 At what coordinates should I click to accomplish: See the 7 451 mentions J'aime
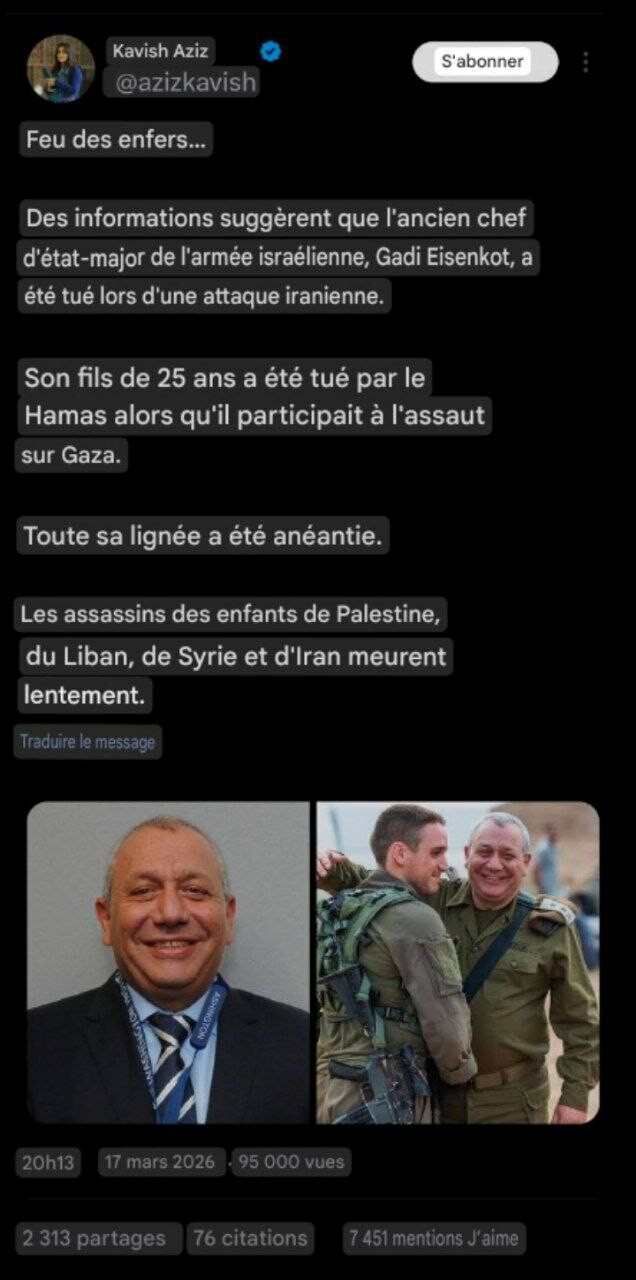tap(433, 1238)
